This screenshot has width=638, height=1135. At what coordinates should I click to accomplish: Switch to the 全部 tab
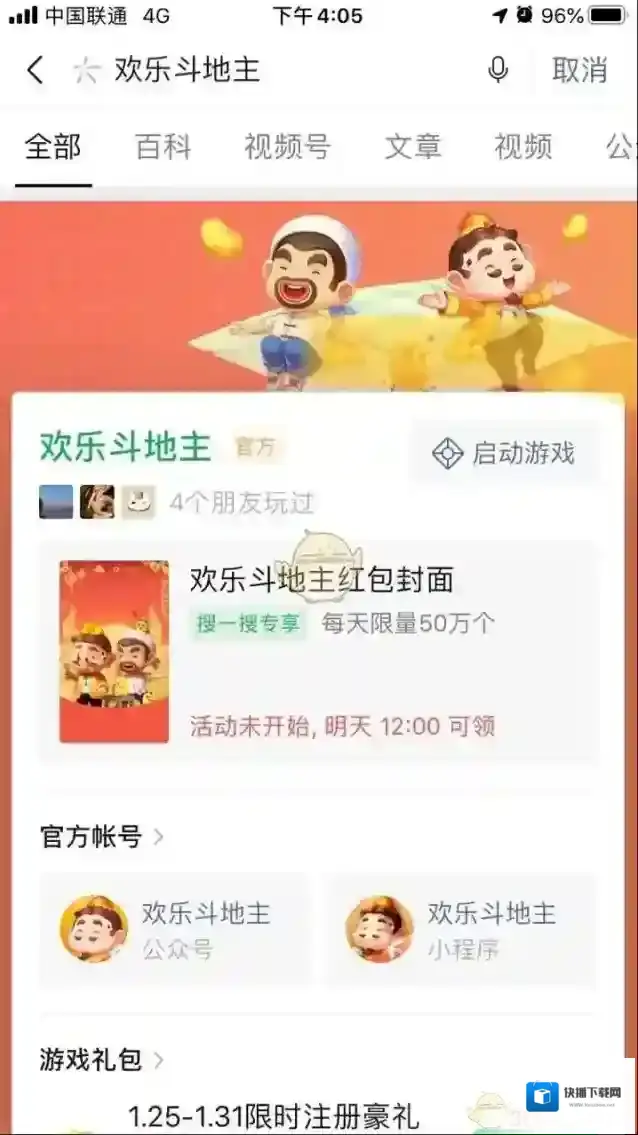click(53, 147)
